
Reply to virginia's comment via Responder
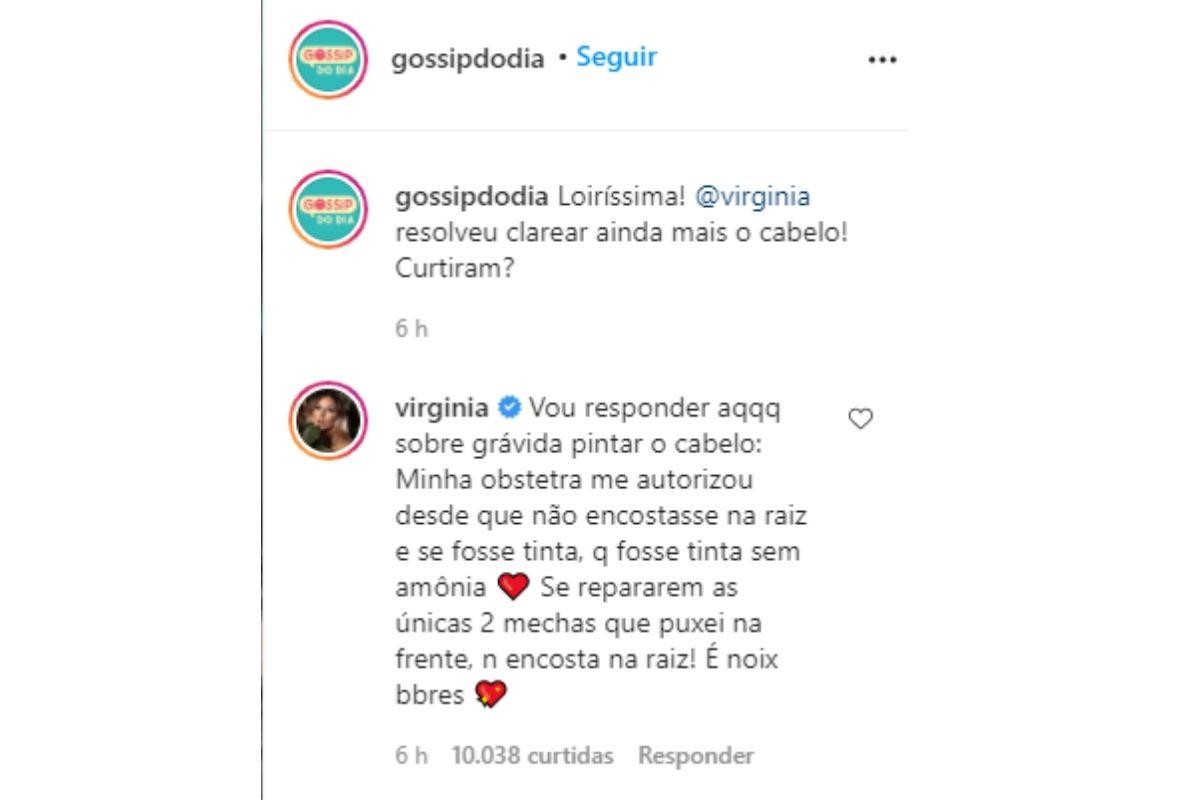(696, 755)
